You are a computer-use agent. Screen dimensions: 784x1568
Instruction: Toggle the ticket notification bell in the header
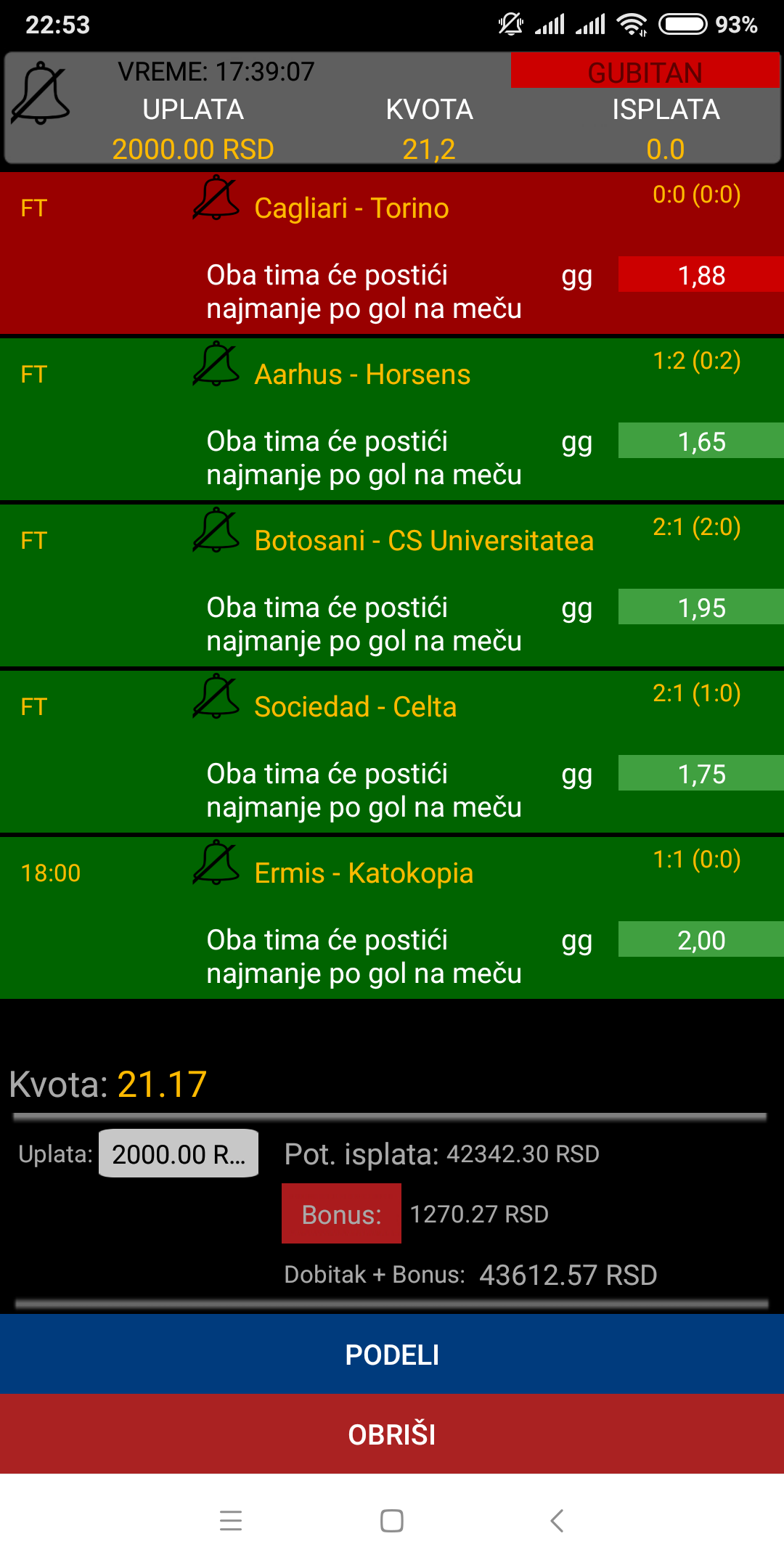point(41,94)
